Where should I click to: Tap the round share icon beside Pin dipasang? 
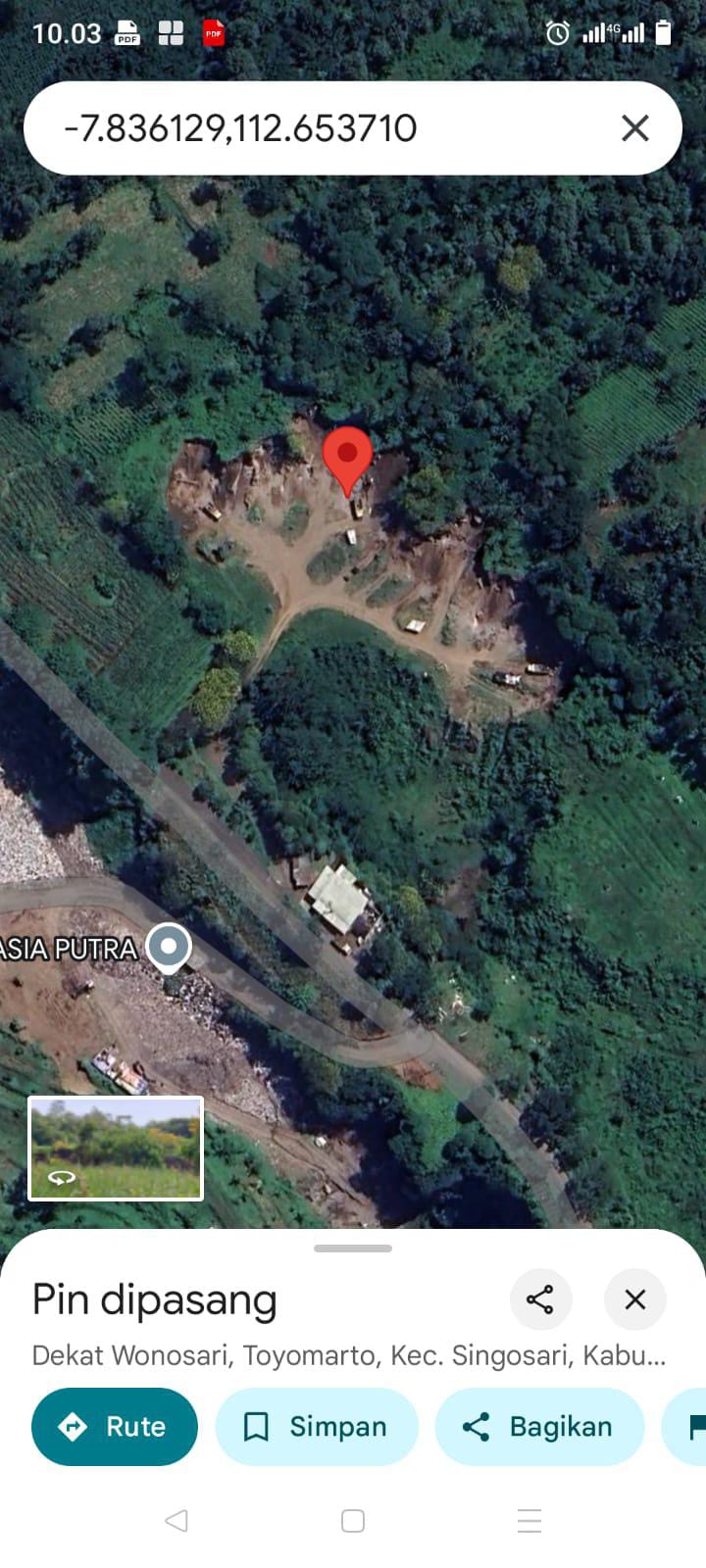tap(540, 1299)
